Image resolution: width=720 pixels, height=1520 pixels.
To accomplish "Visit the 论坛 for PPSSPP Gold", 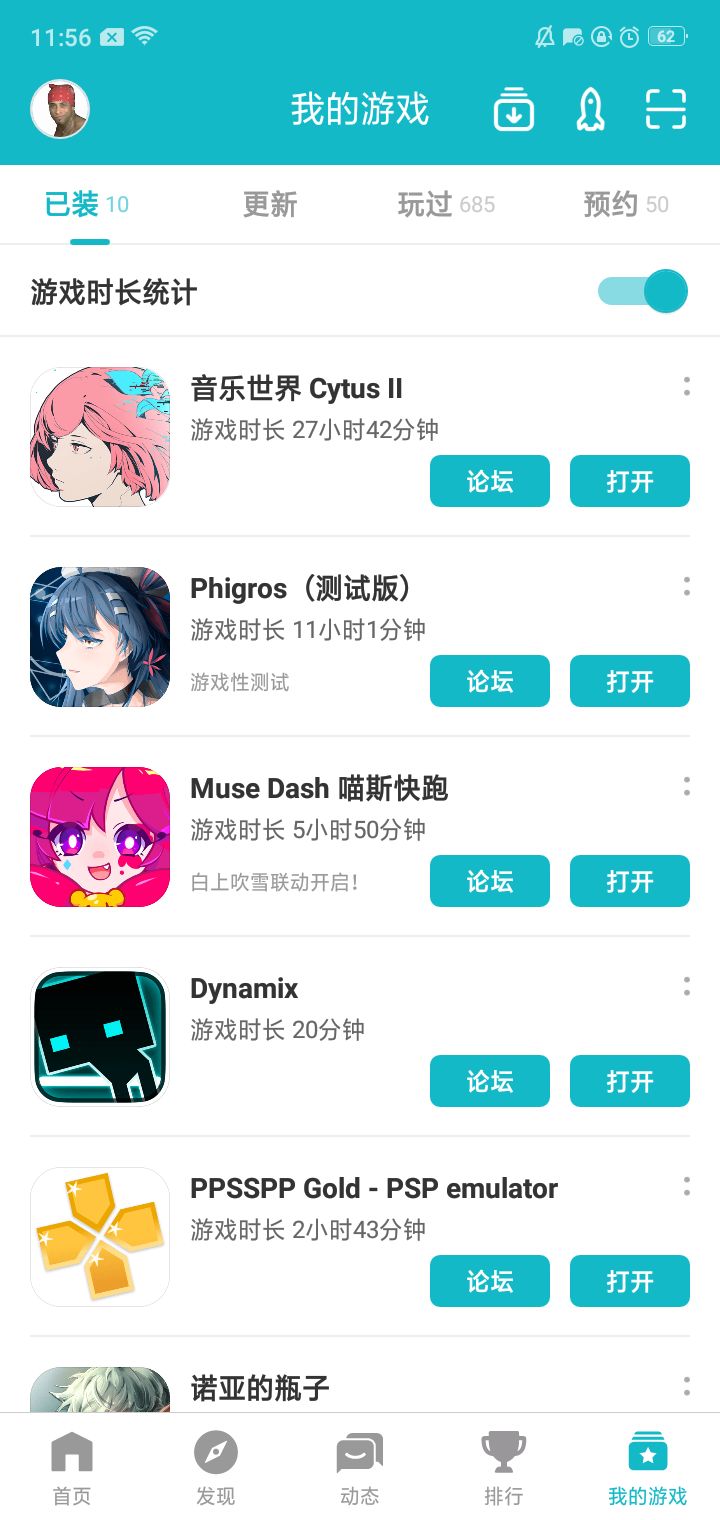I will (x=489, y=1281).
